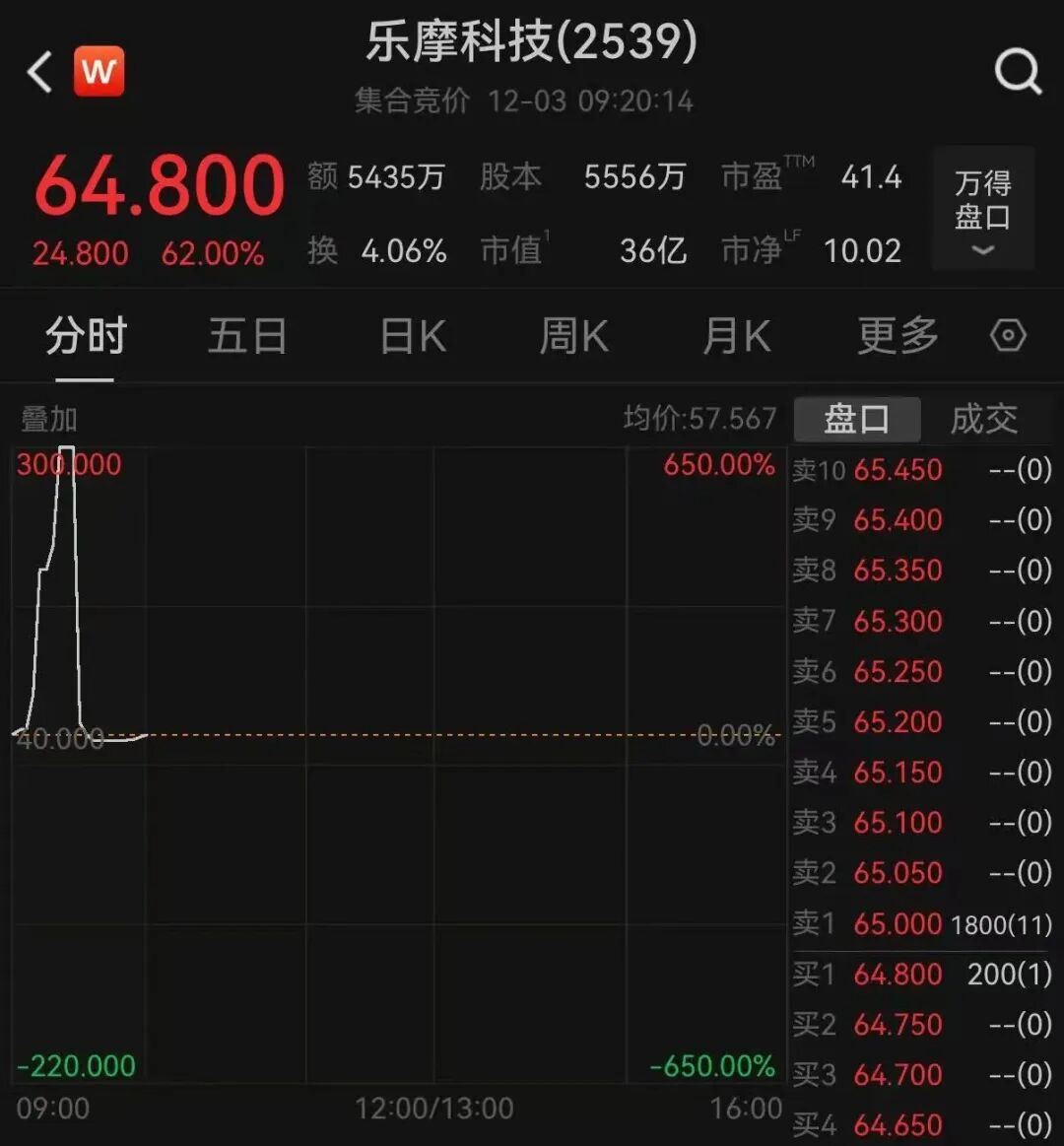
Task: Switch to the 周K chart tab
Action: 574,337
